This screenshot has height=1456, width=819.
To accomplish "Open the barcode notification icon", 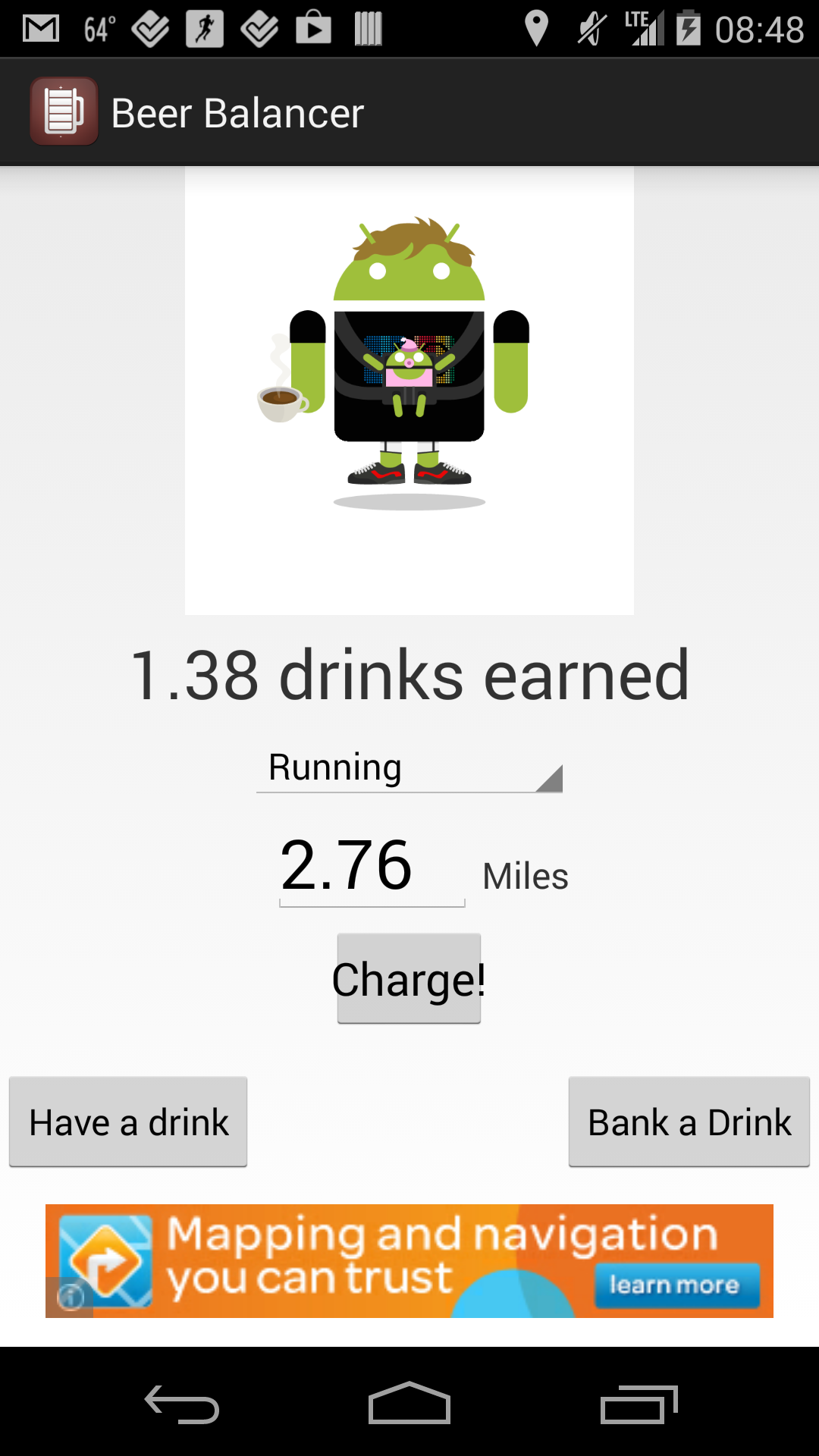I will coord(368,27).
